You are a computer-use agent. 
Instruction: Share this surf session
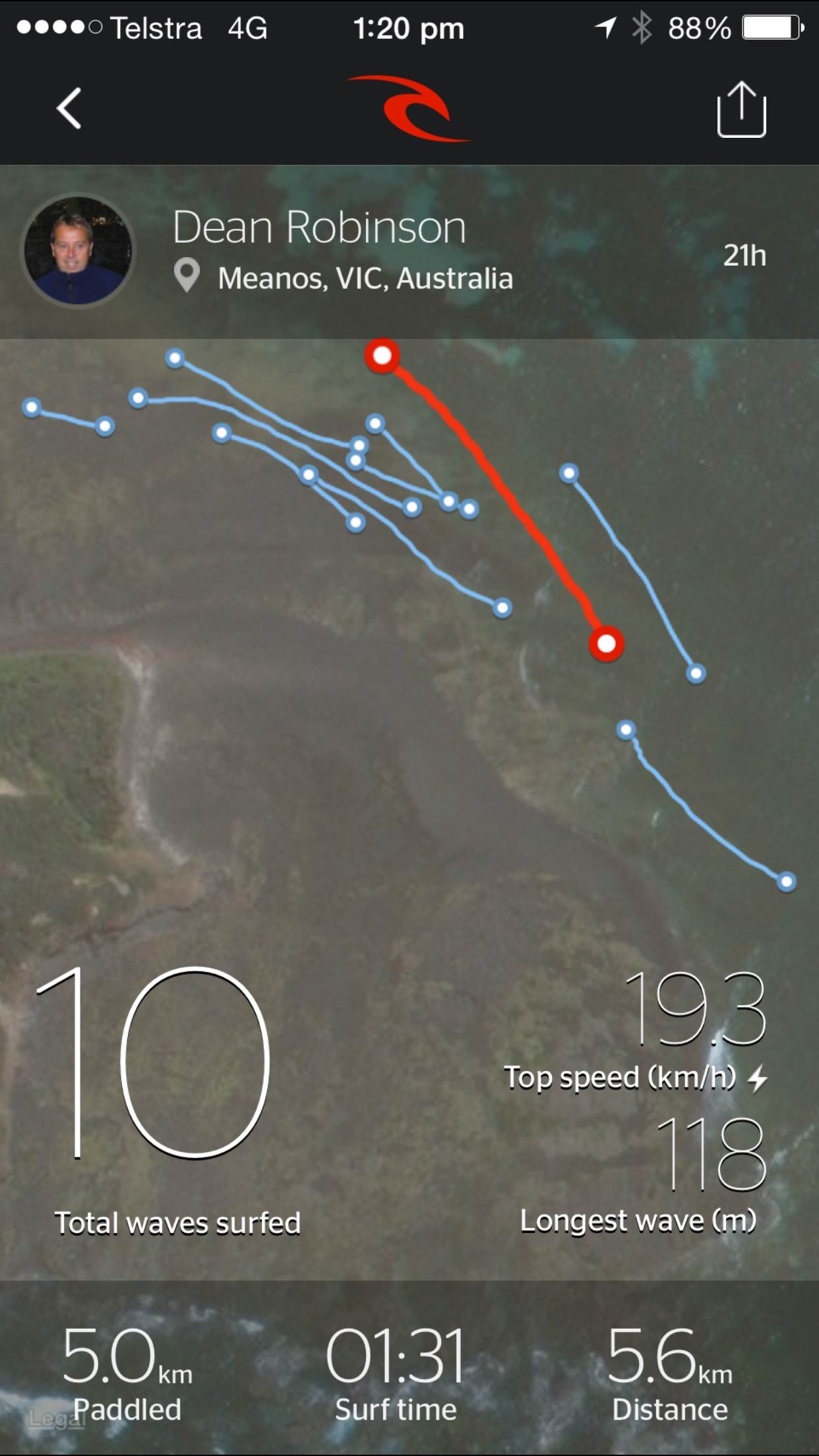tap(741, 109)
